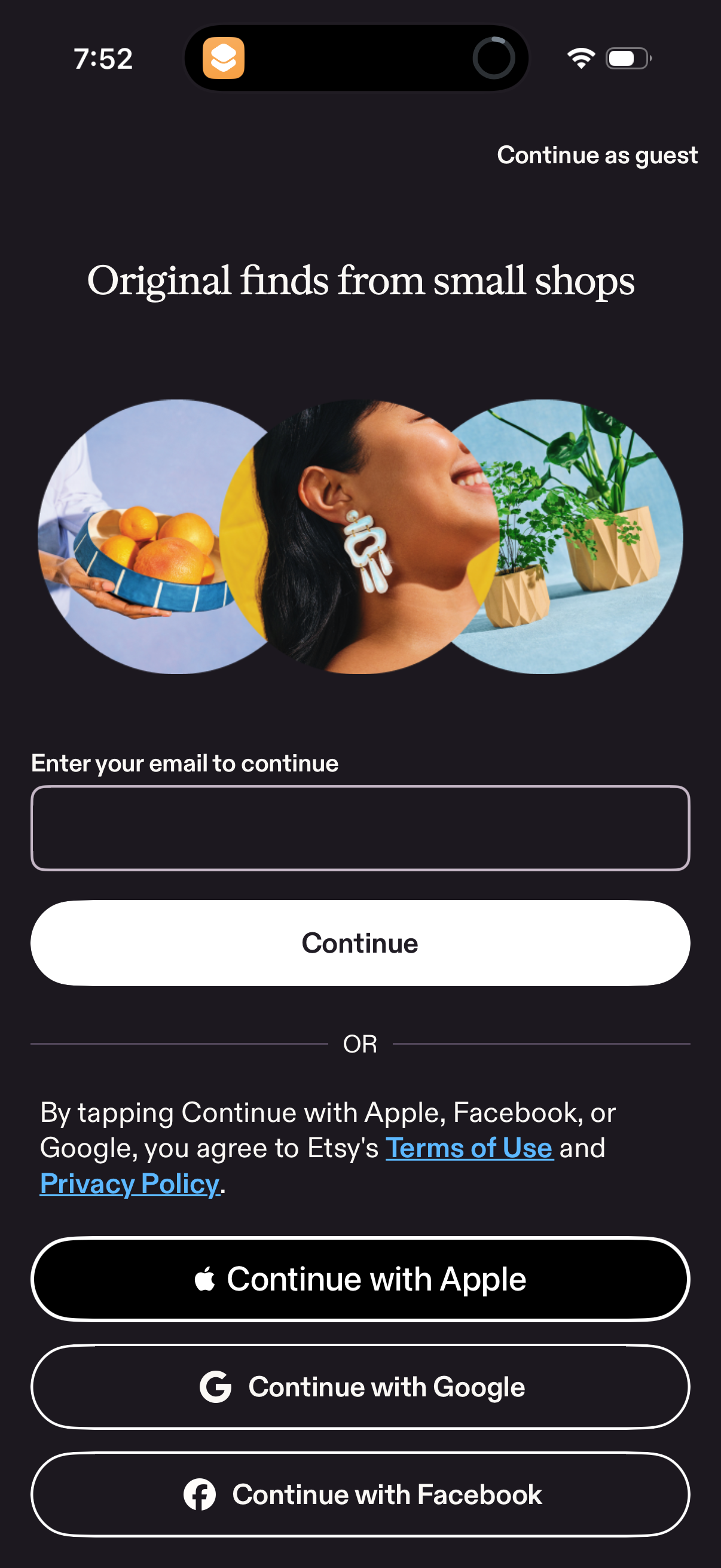Screen dimensions: 721x1568
Task: Select the earring model photo
Action: point(360,536)
